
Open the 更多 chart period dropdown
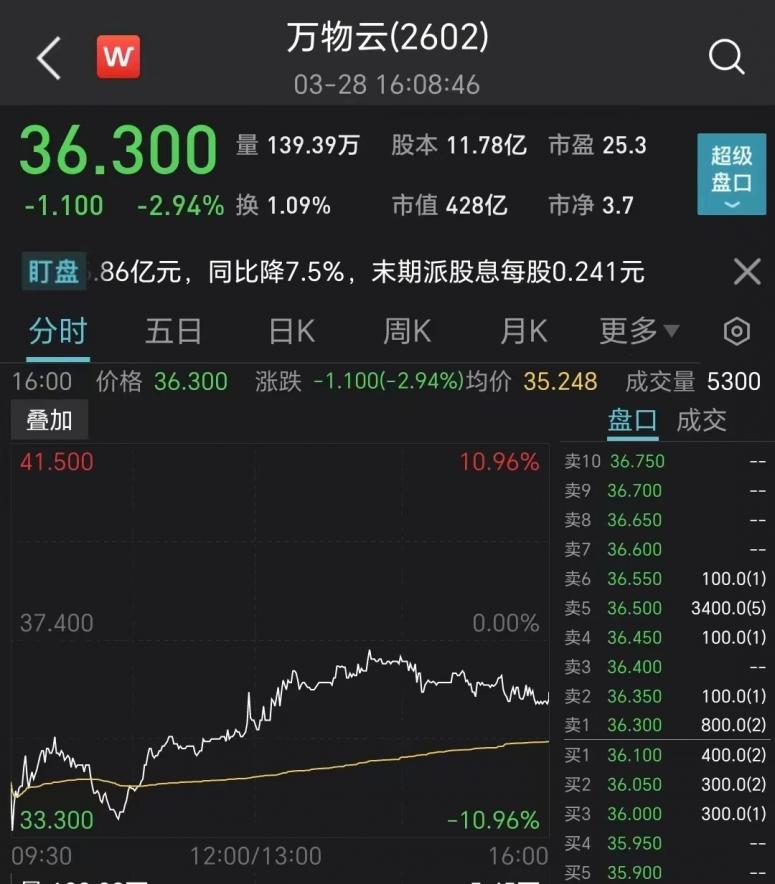tap(639, 331)
